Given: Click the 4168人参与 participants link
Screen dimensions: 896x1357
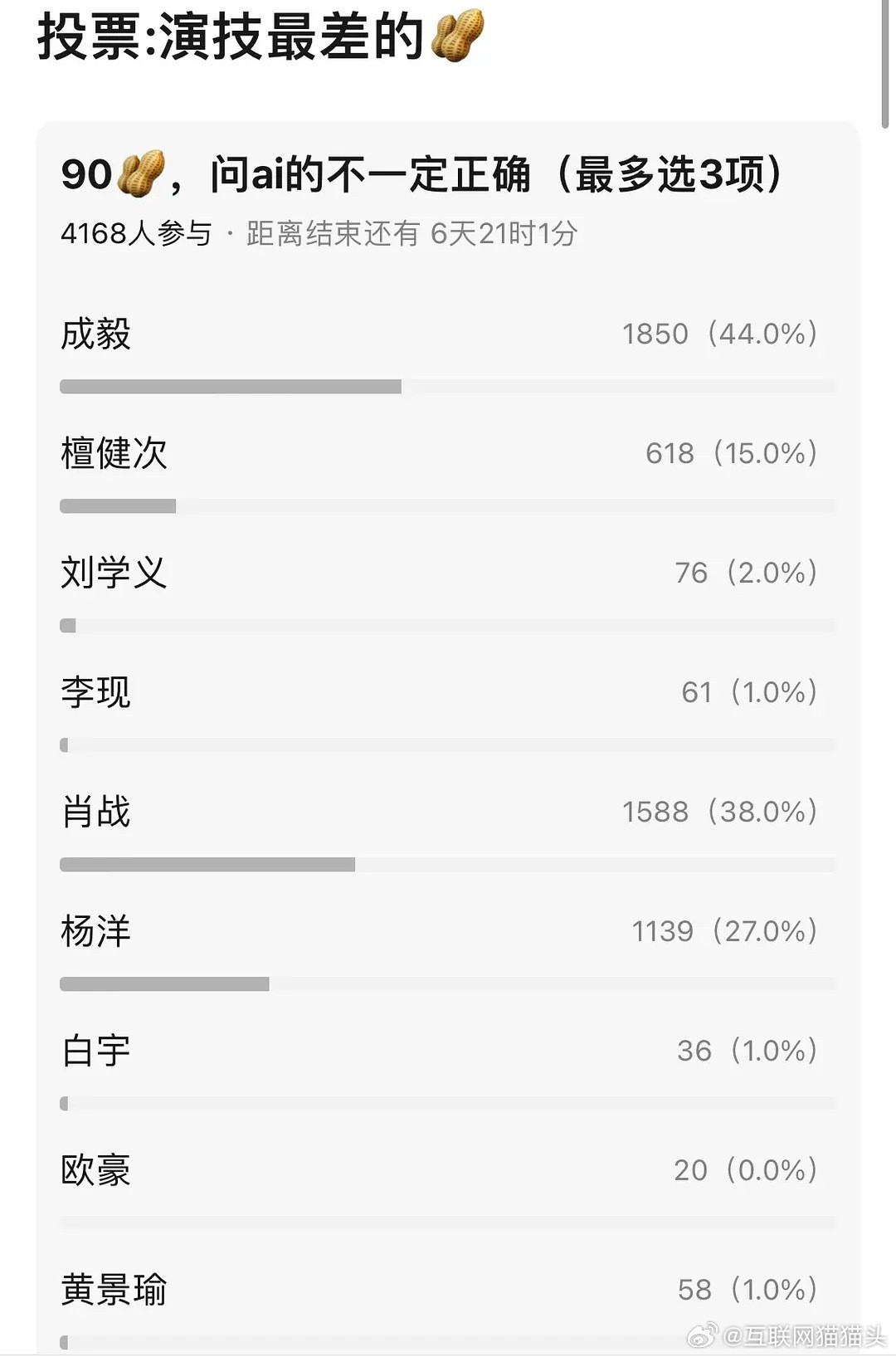Looking at the screenshot, I should coord(137,235).
